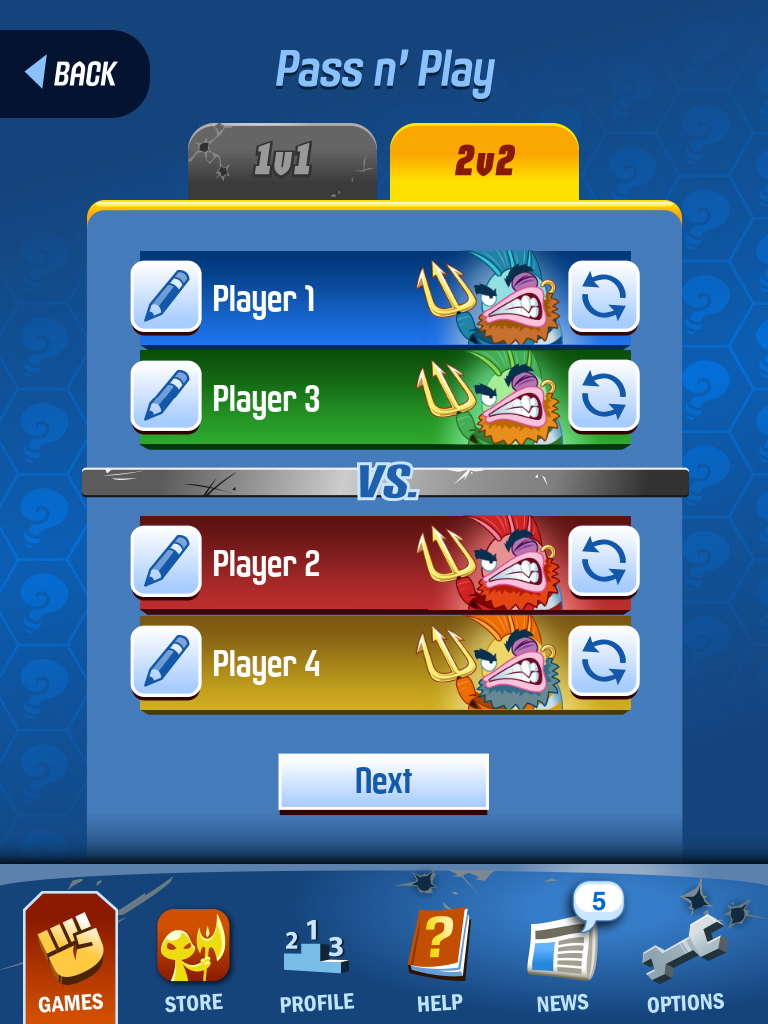Viewport: 768px width, 1024px height.
Task: Open the Help section
Action: [x=439, y=958]
